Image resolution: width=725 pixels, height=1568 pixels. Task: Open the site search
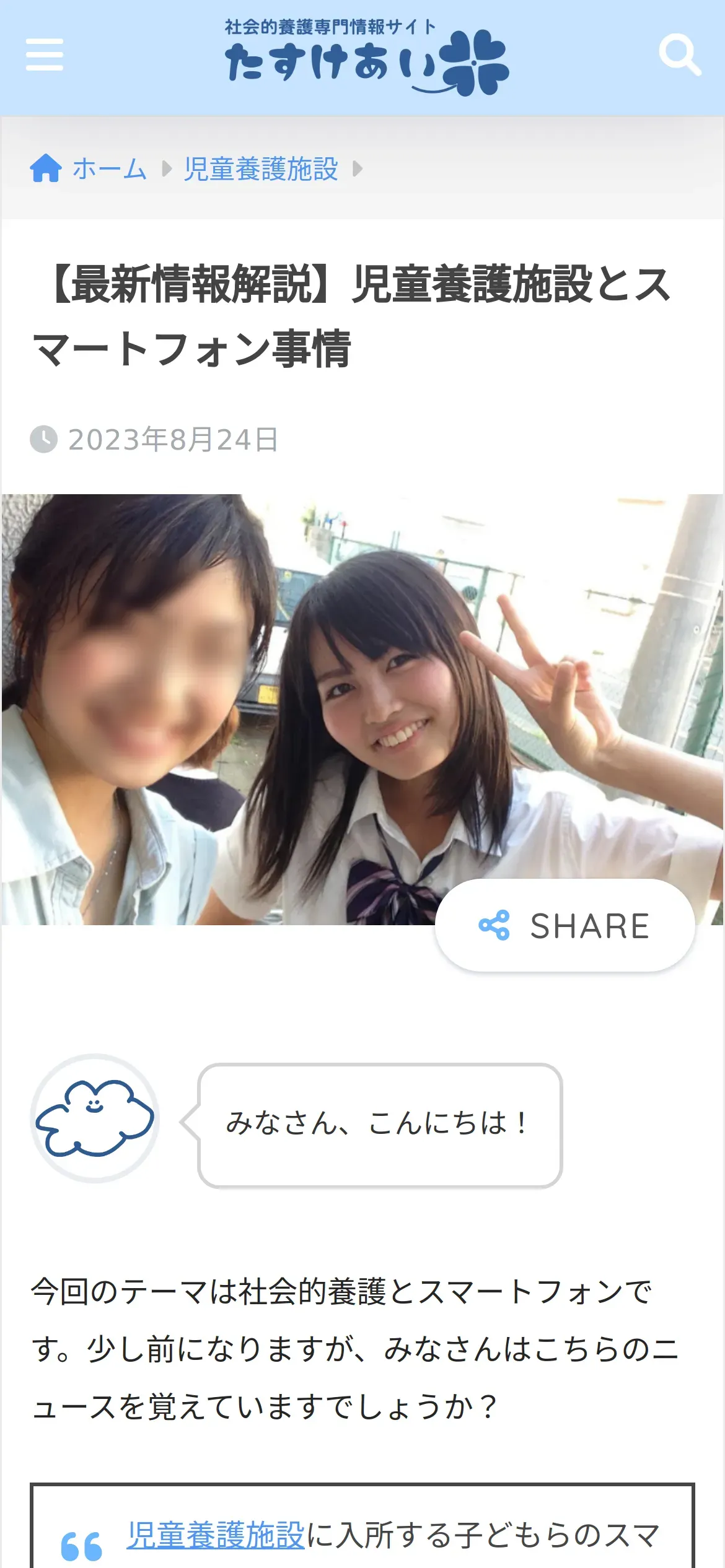tap(680, 55)
